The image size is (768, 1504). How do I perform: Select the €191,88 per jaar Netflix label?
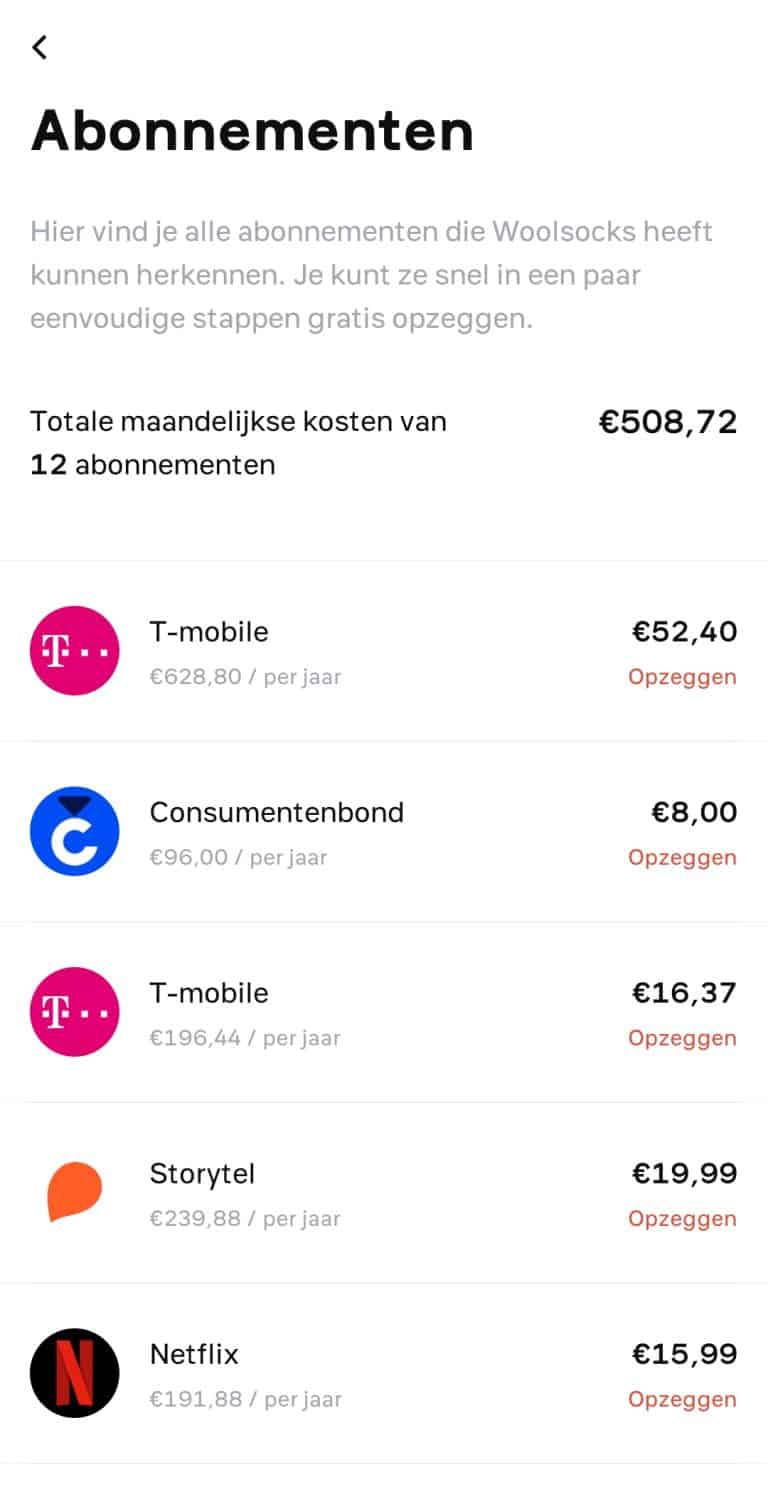tap(245, 1399)
